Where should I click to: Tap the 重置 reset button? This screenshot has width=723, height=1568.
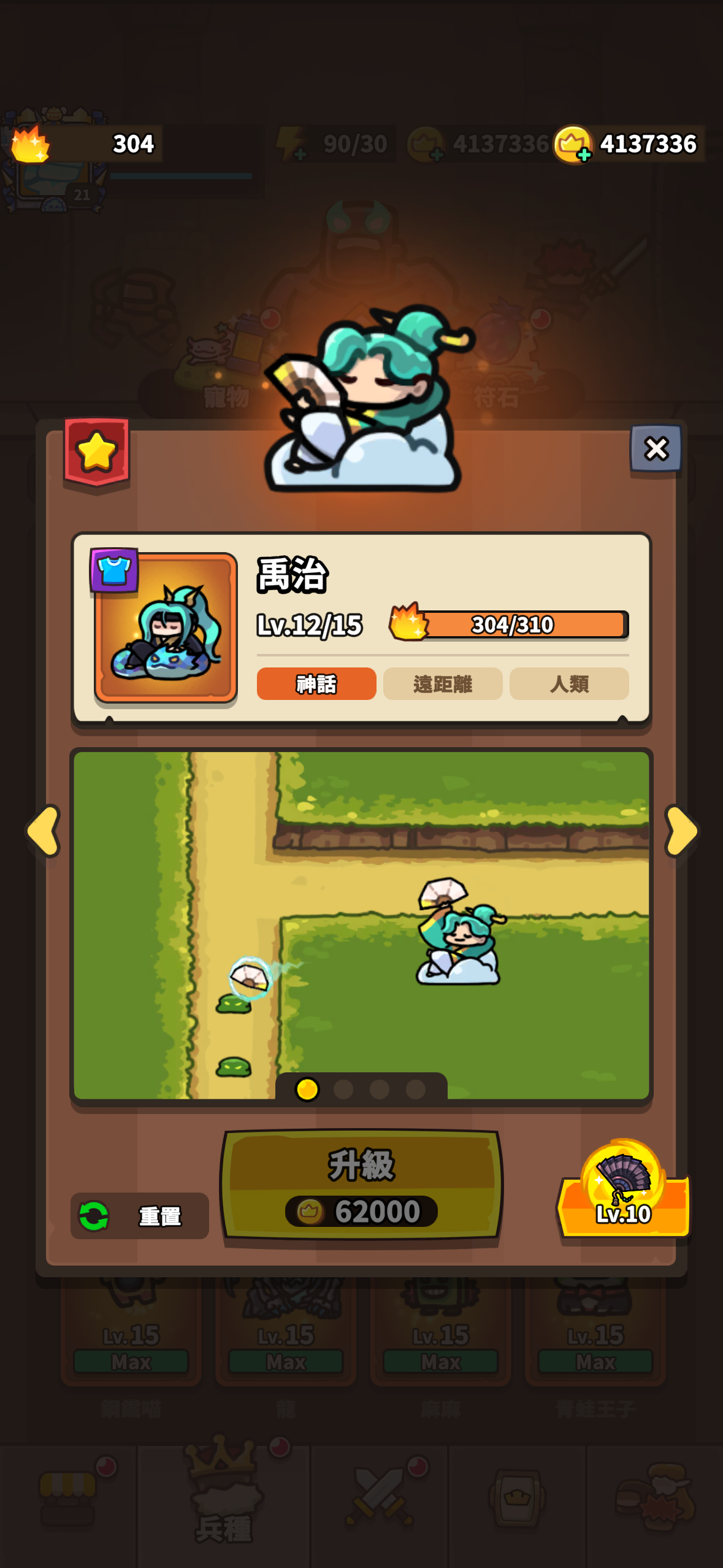point(140,1215)
